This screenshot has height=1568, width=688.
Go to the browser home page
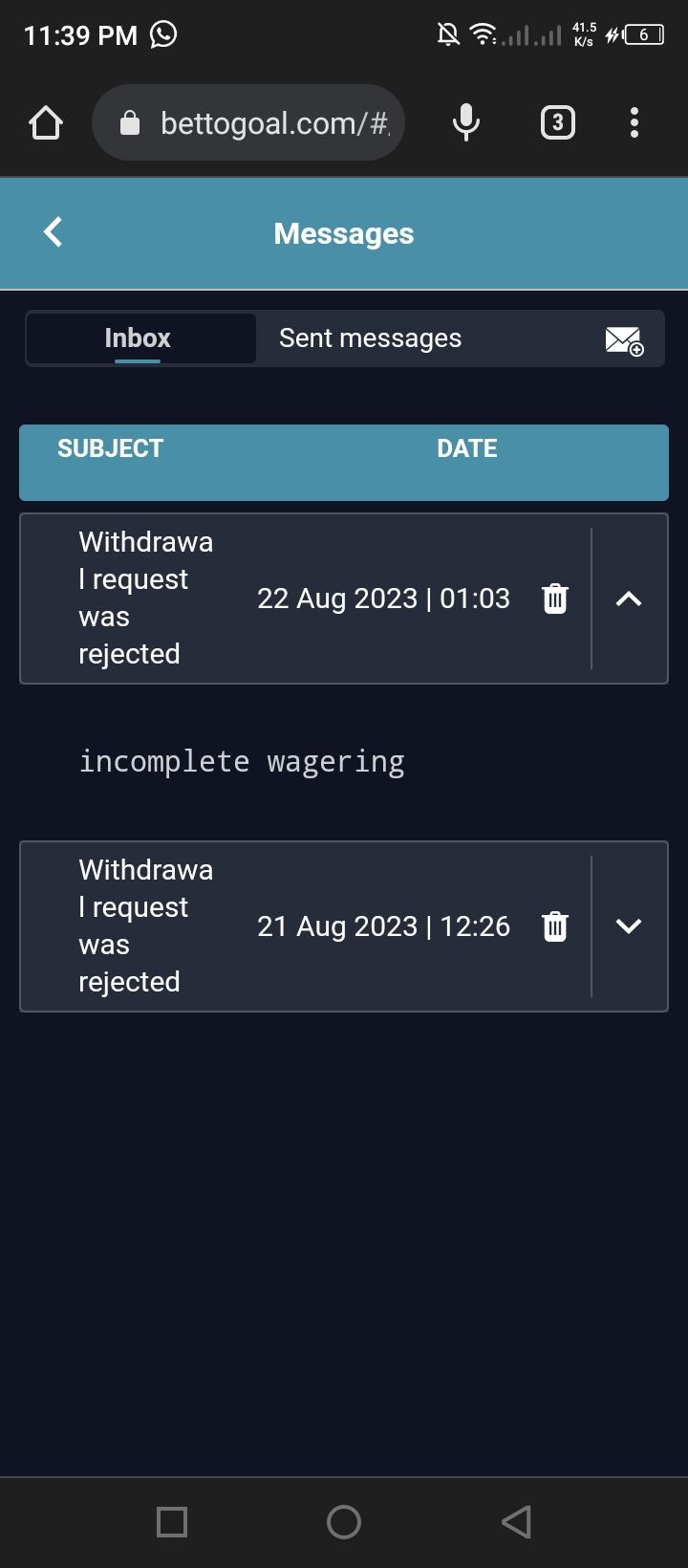(x=46, y=122)
